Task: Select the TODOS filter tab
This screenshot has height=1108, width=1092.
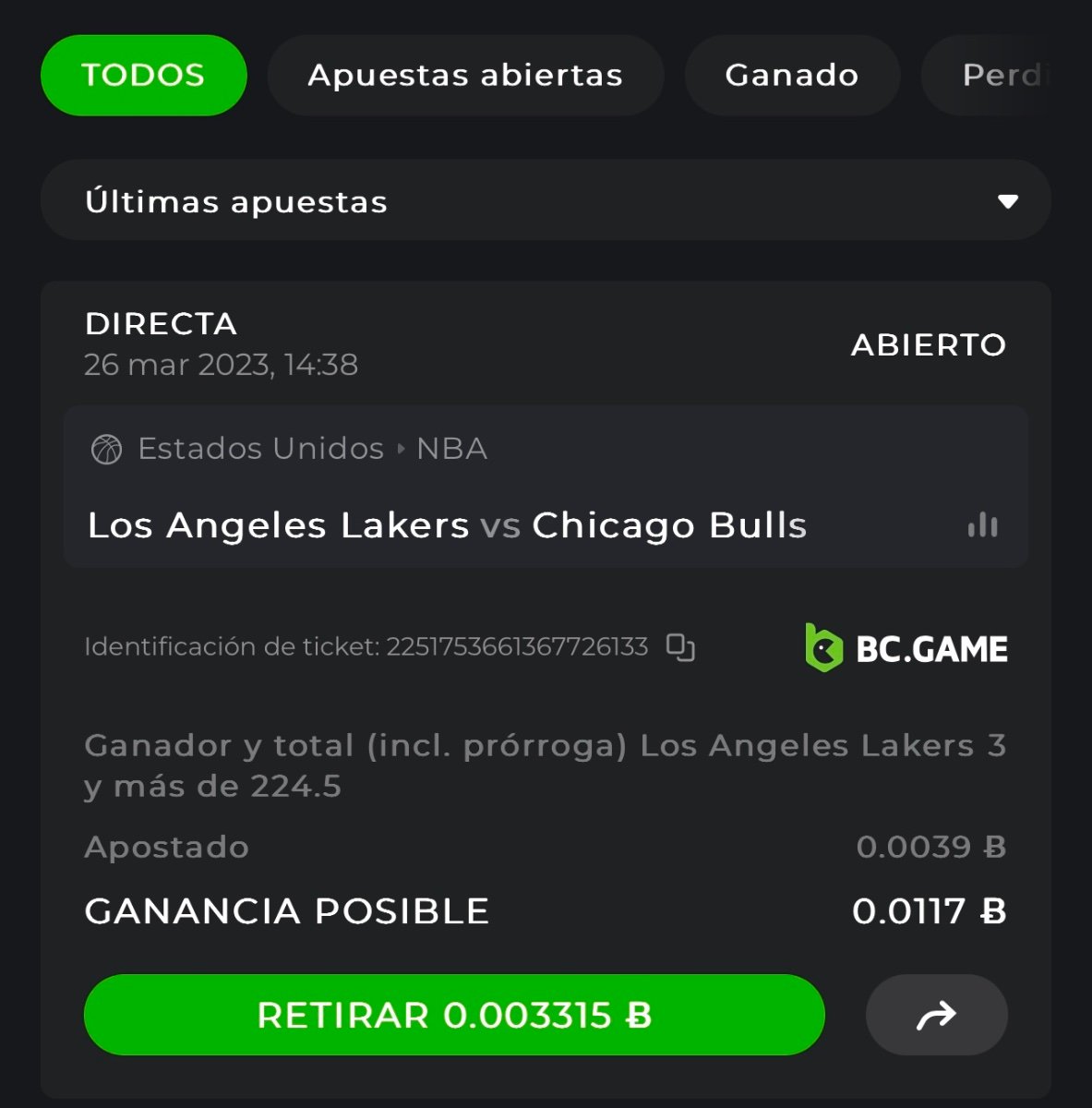Action: [x=143, y=75]
